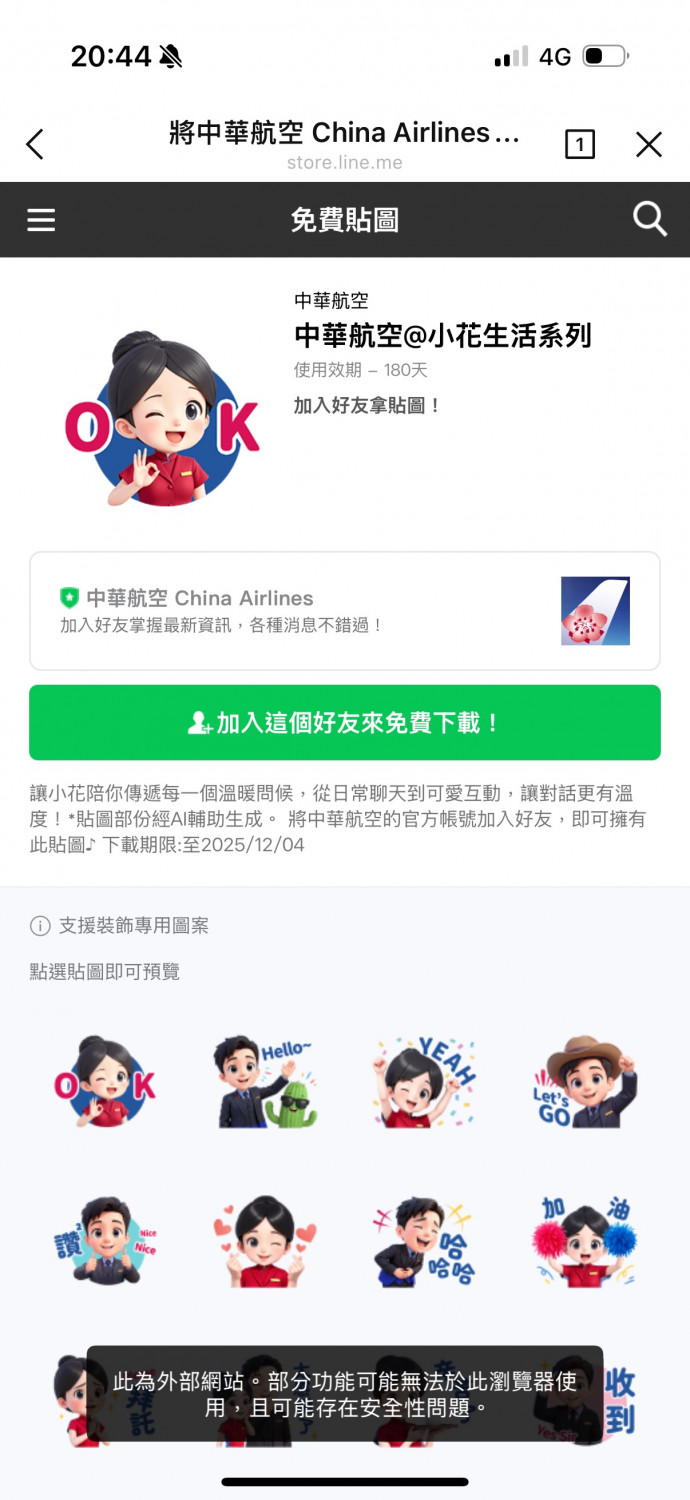Preview the YEAH sticker
Screen dimensions: 690x1500
pos(424,1082)
